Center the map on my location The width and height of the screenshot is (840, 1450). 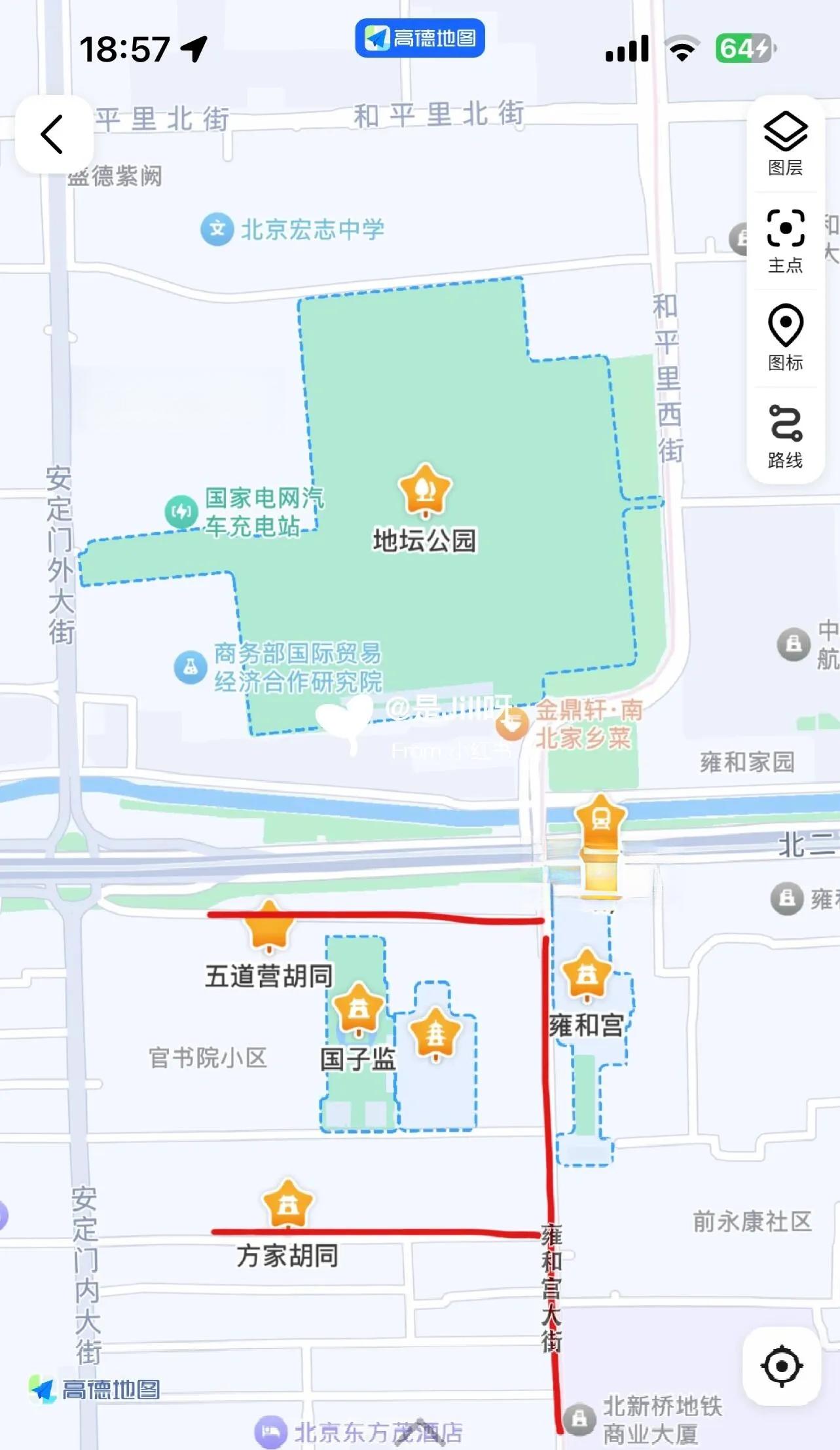(782, 1366)
